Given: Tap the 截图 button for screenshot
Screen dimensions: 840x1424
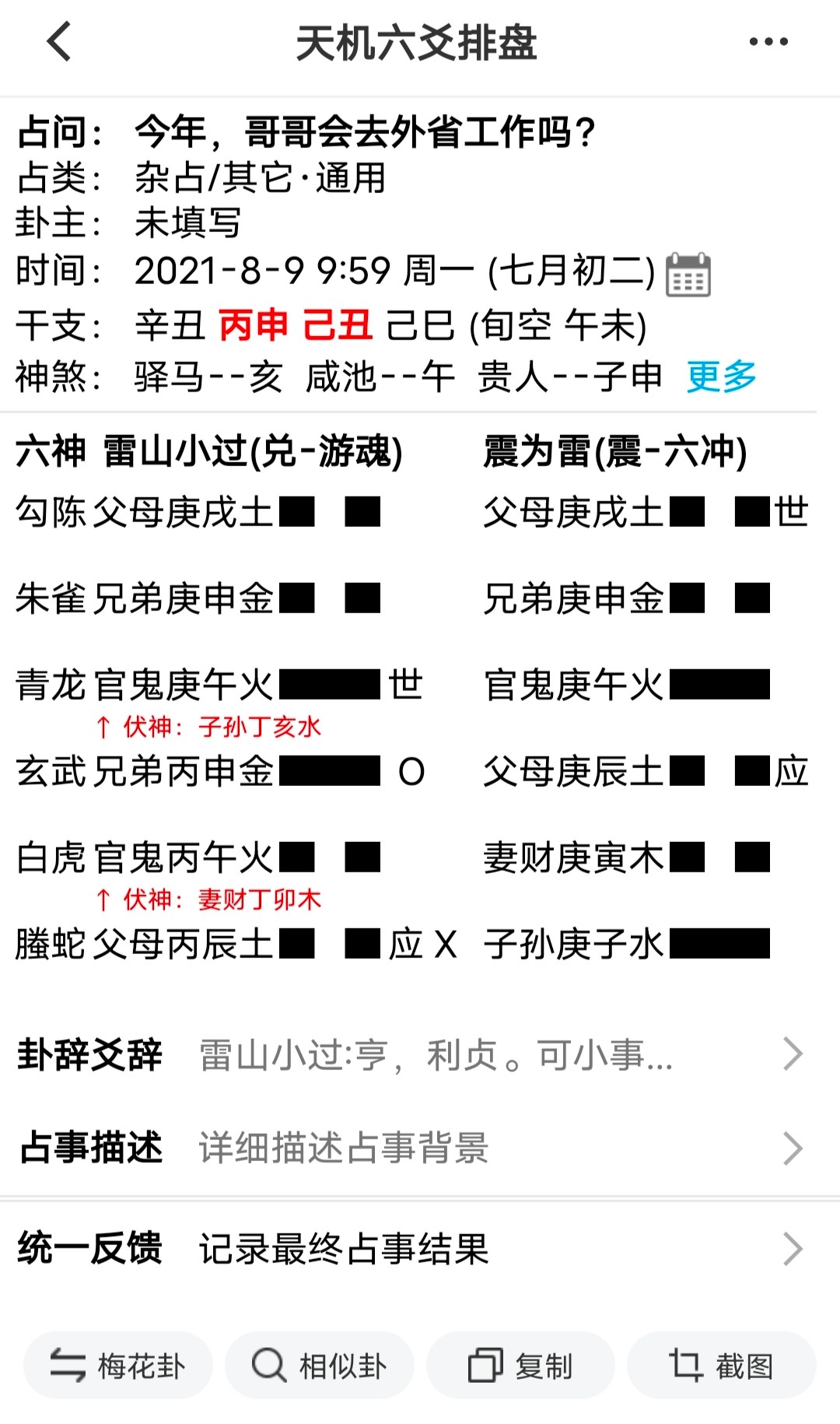Looking at the screenshot, I should pos(721,1366).
